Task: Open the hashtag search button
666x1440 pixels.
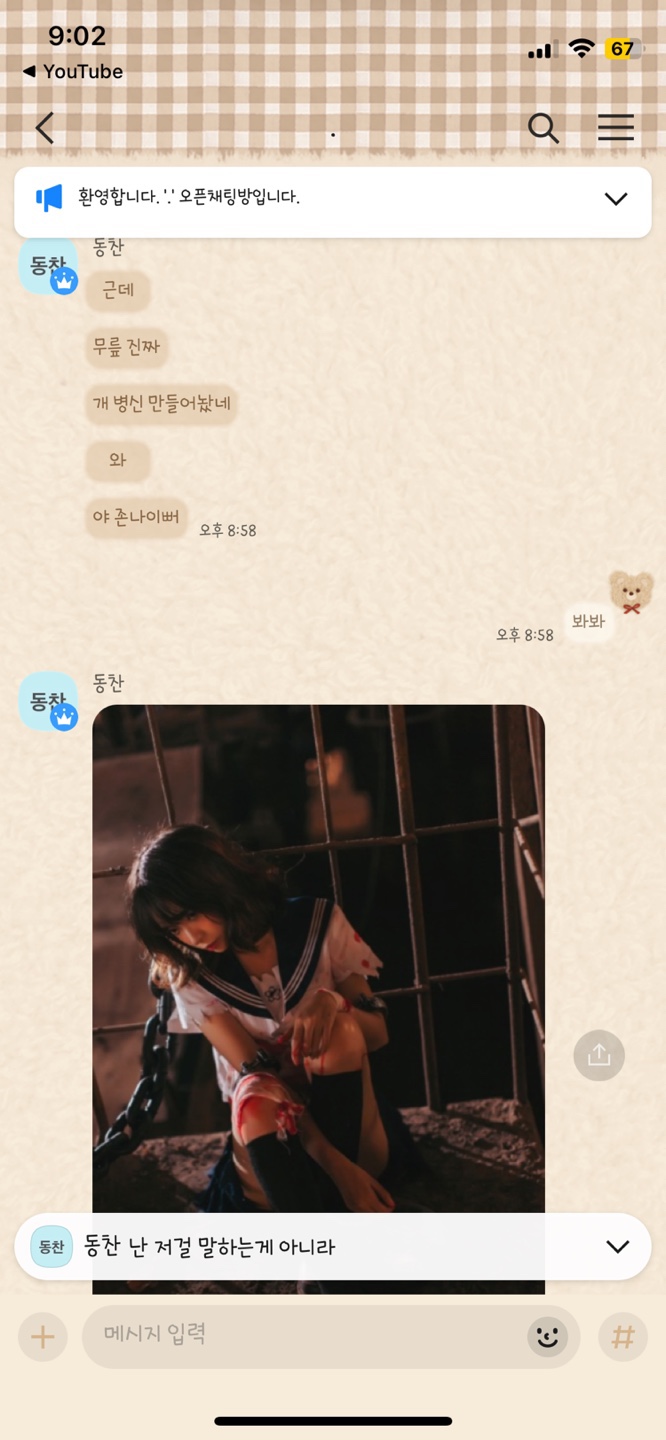Action: 622,1337
